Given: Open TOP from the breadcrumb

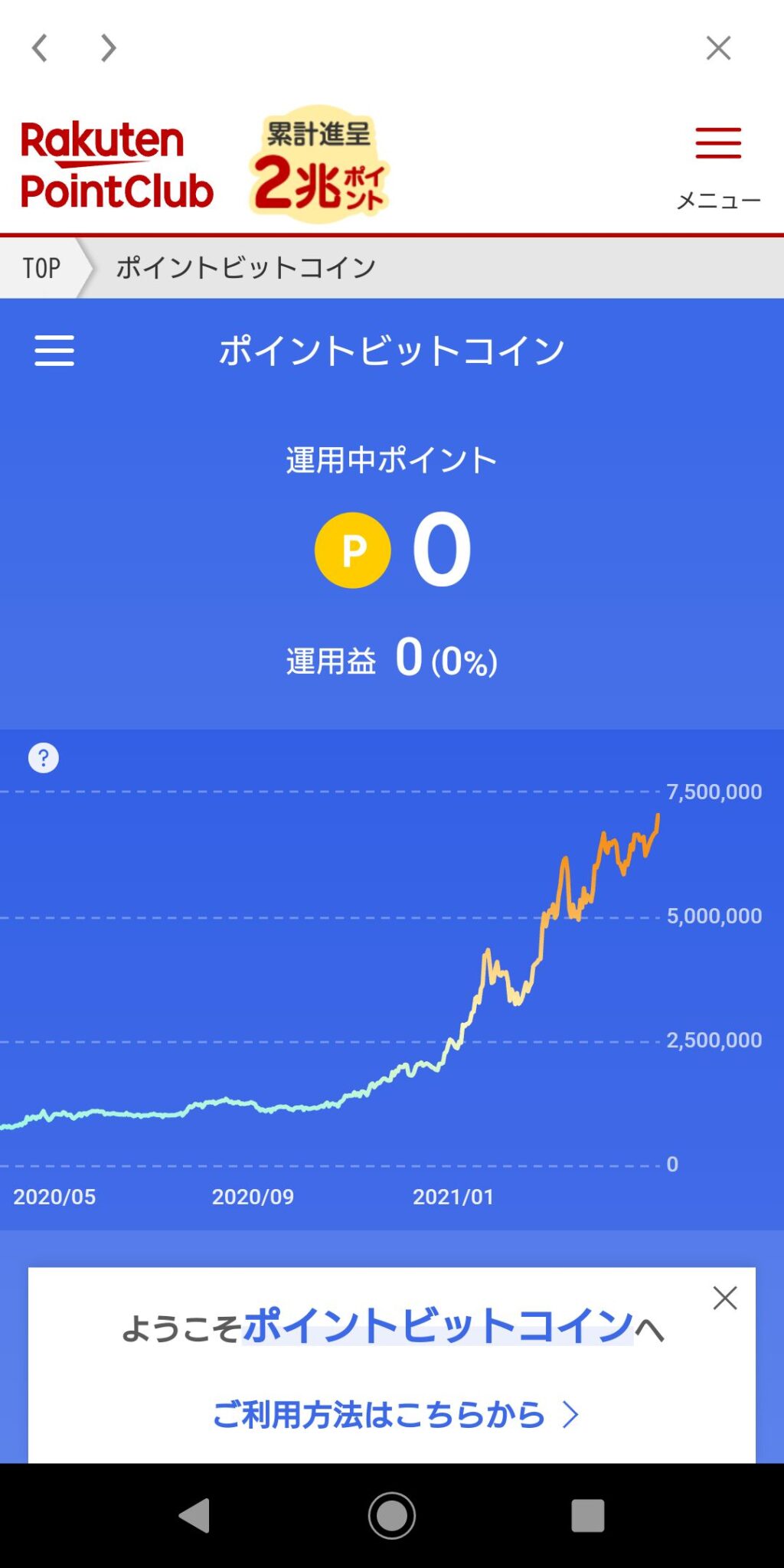Looking at the screenshot, I should (42, 267).
